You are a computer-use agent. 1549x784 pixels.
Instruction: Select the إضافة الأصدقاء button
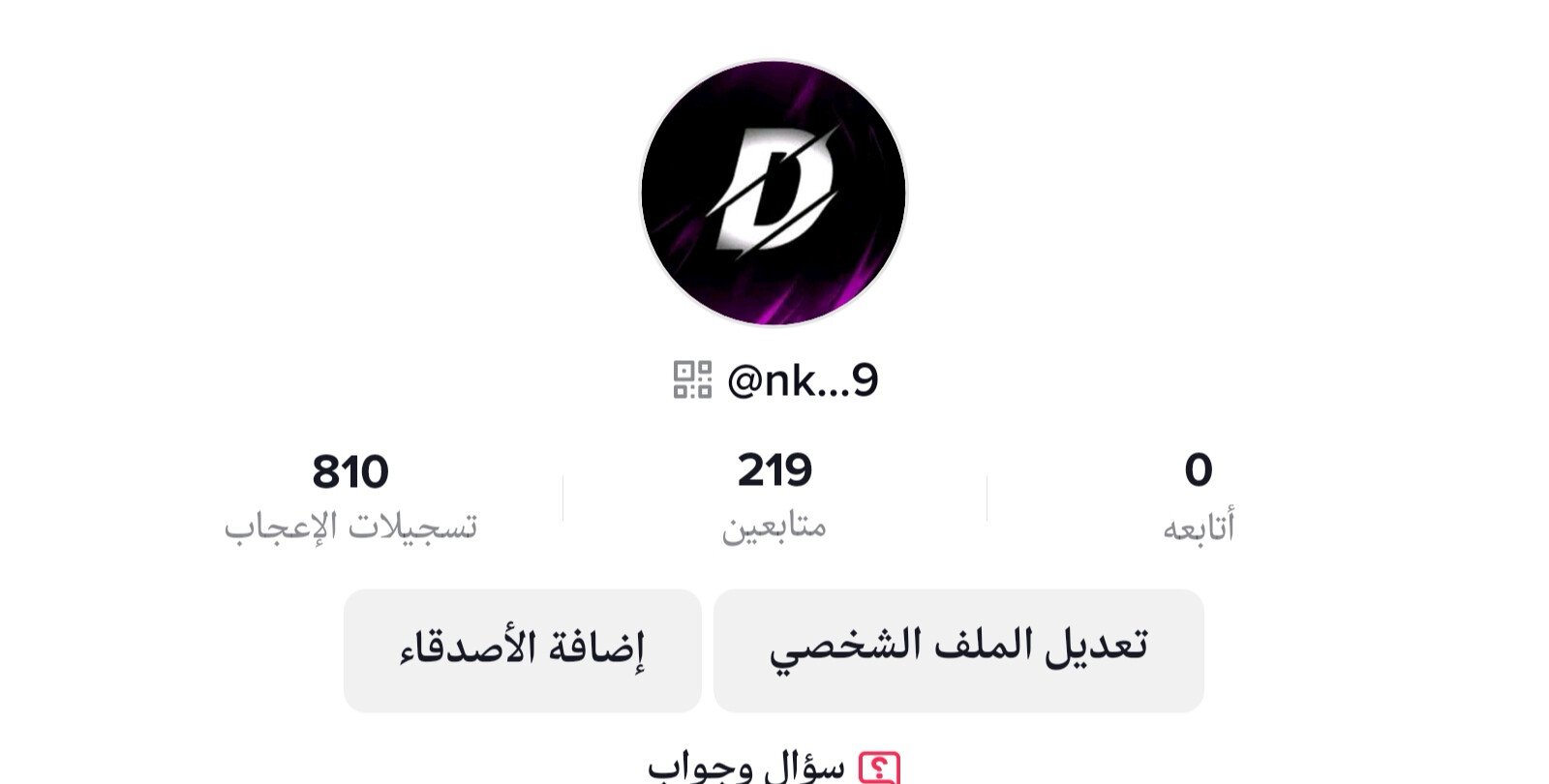pos(522,649)
